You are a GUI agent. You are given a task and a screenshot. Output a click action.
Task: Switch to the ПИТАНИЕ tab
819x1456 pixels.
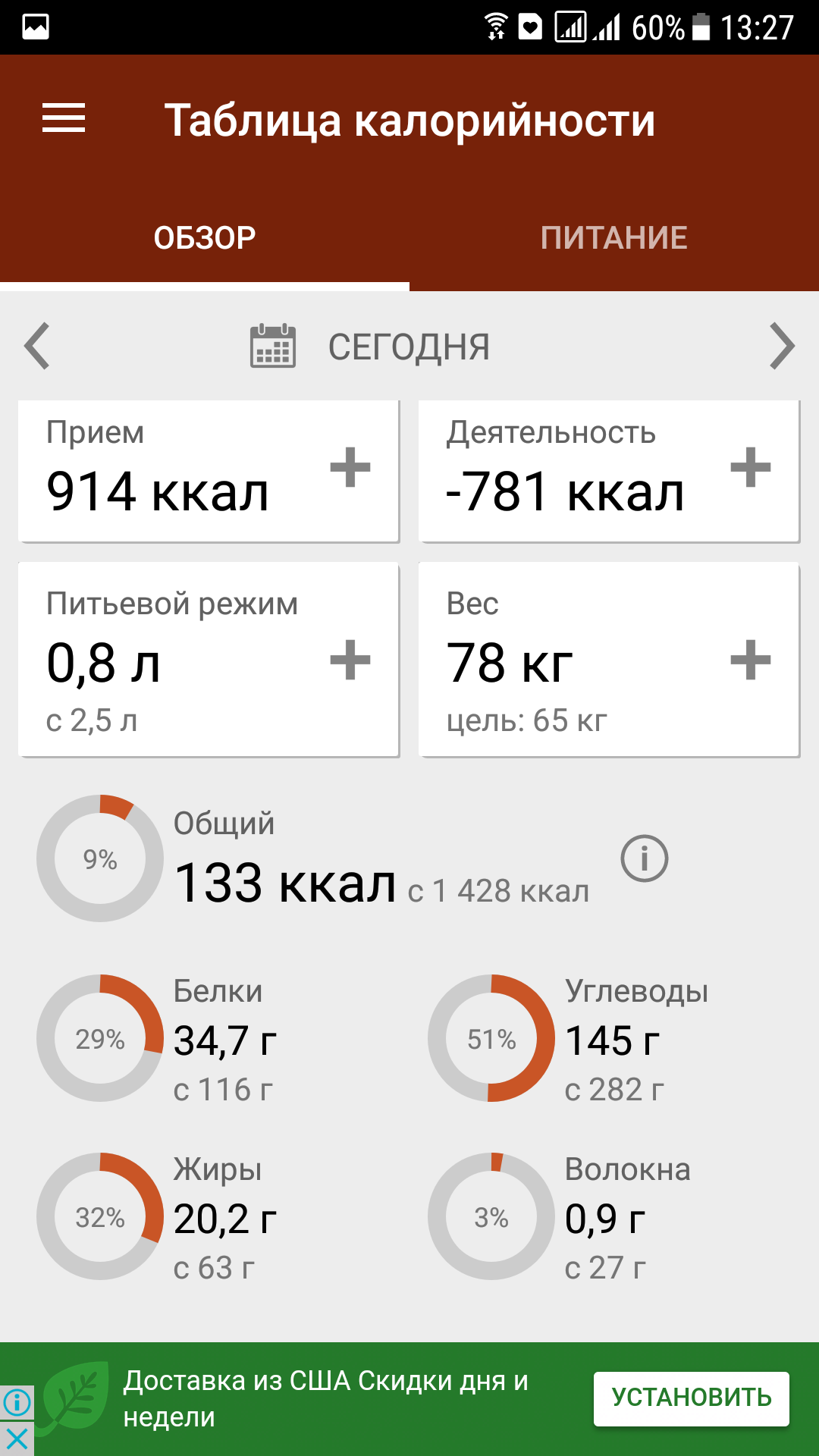(x=614, y=238)
